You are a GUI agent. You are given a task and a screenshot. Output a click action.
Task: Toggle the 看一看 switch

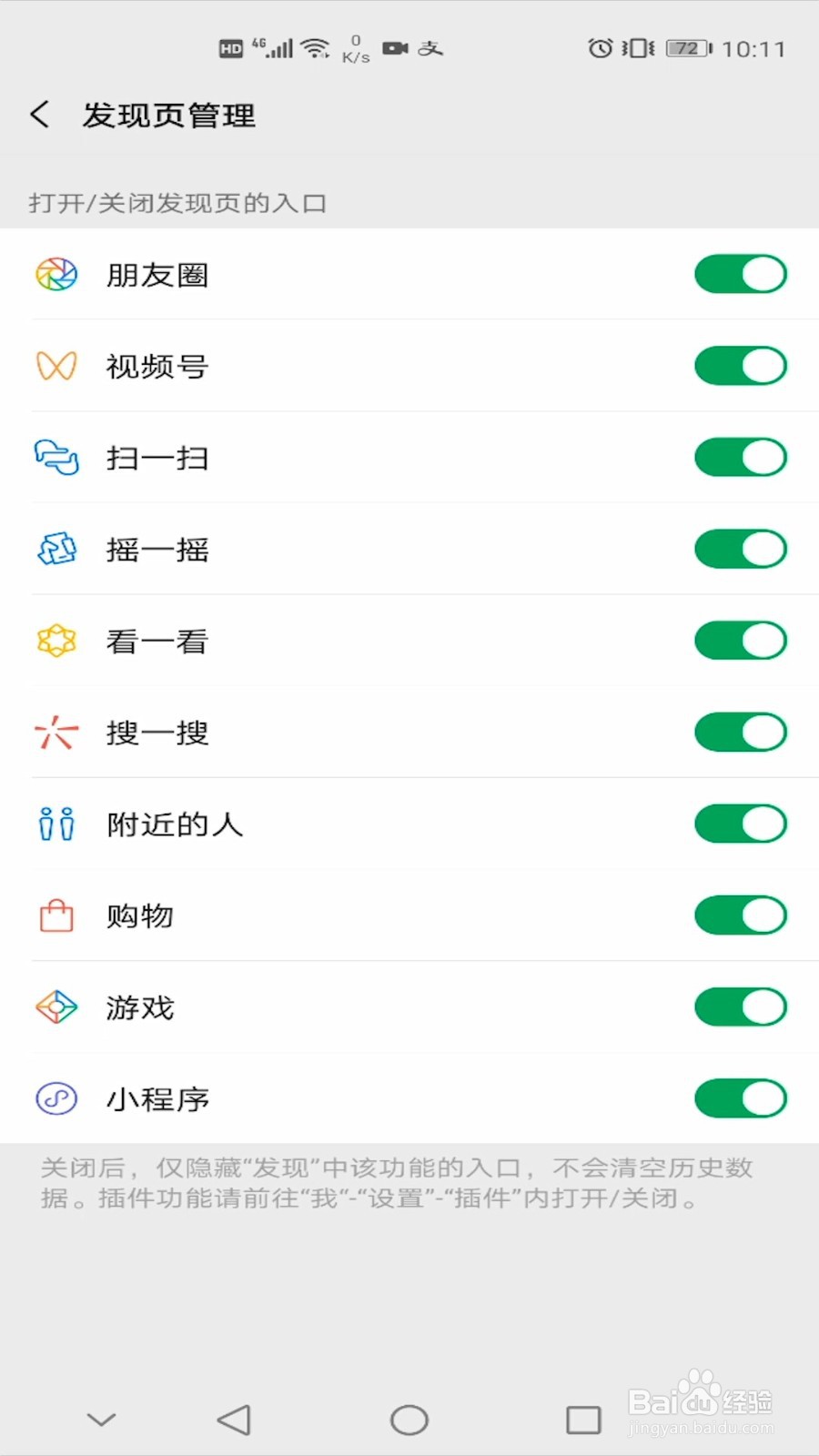click(741, 641)
